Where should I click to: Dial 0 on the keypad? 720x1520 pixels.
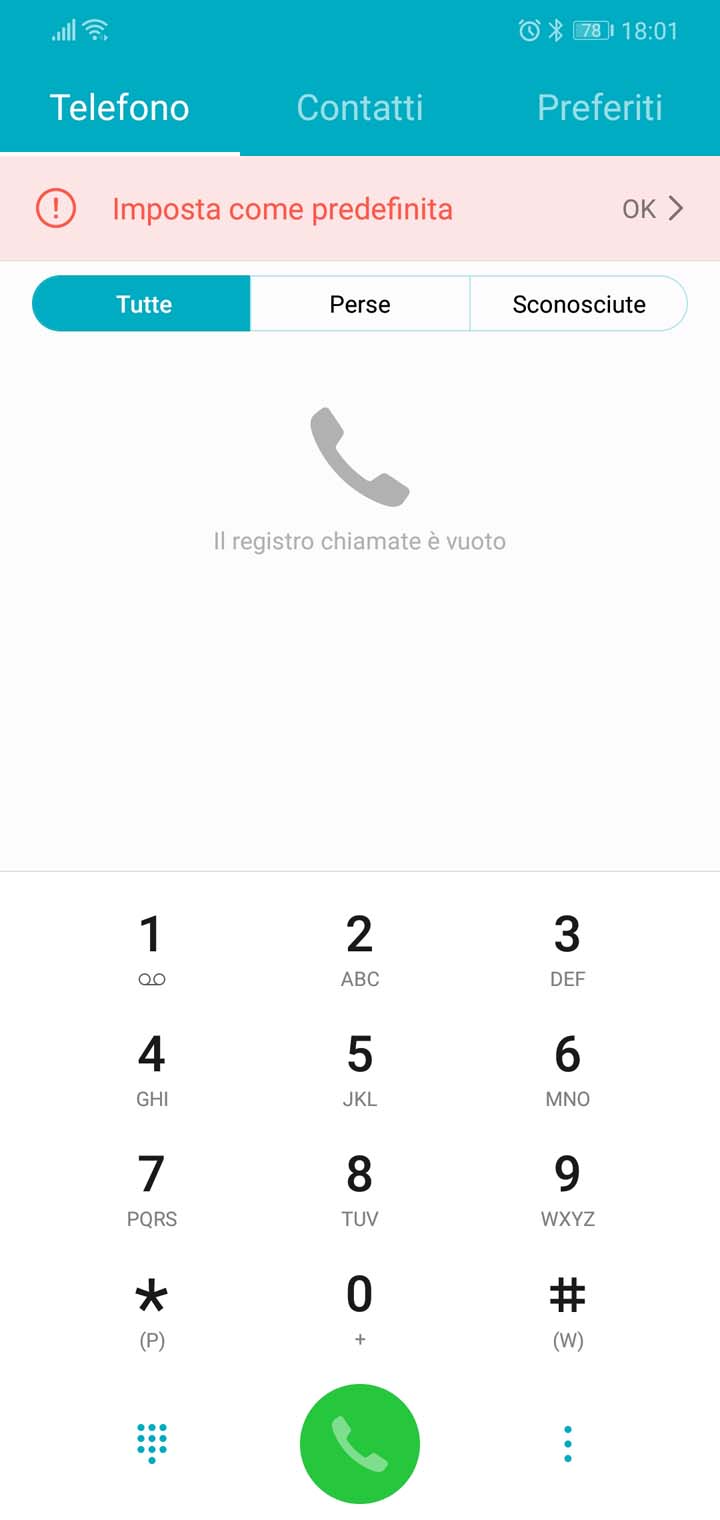click(360, 1311)
